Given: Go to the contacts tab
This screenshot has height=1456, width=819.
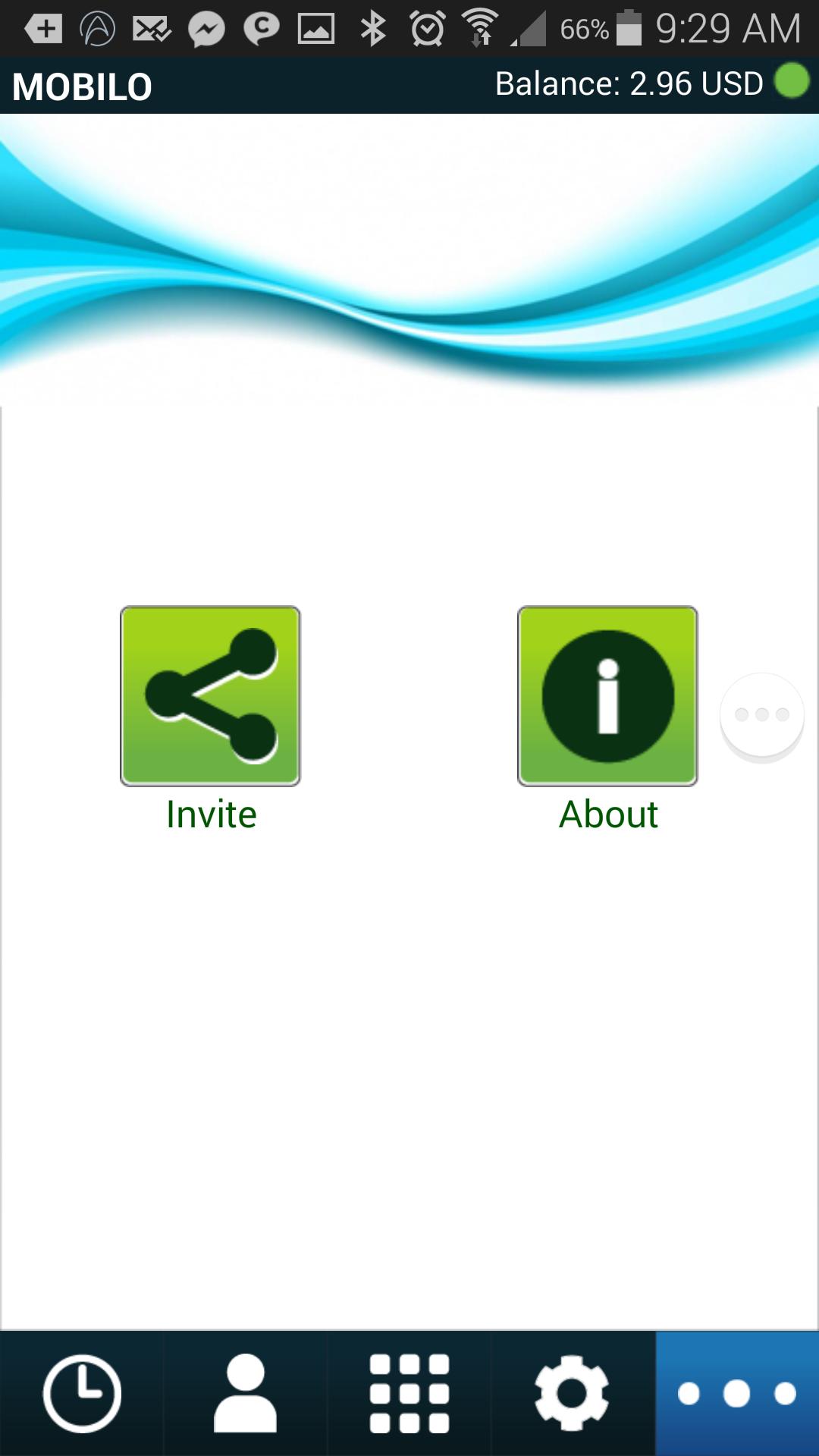Looking at the screenshot, I should (x=245, y=1394).
